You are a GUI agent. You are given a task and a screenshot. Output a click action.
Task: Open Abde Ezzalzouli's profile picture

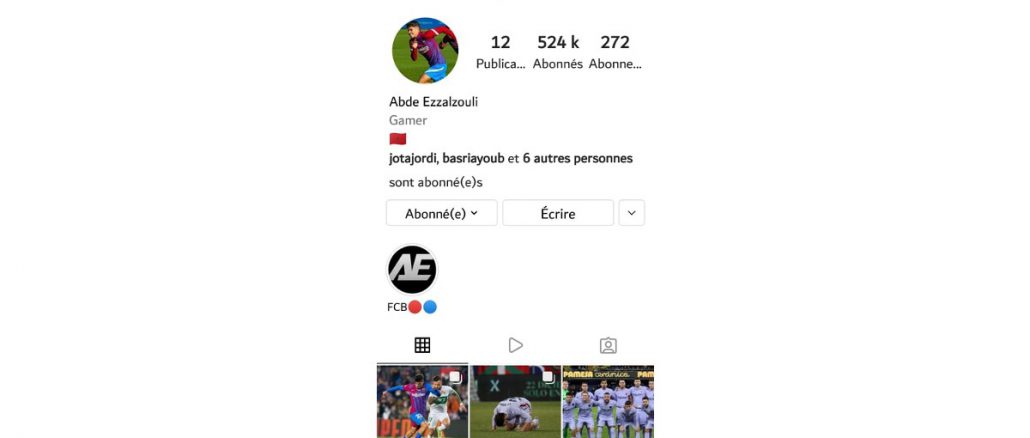(425, 50)
